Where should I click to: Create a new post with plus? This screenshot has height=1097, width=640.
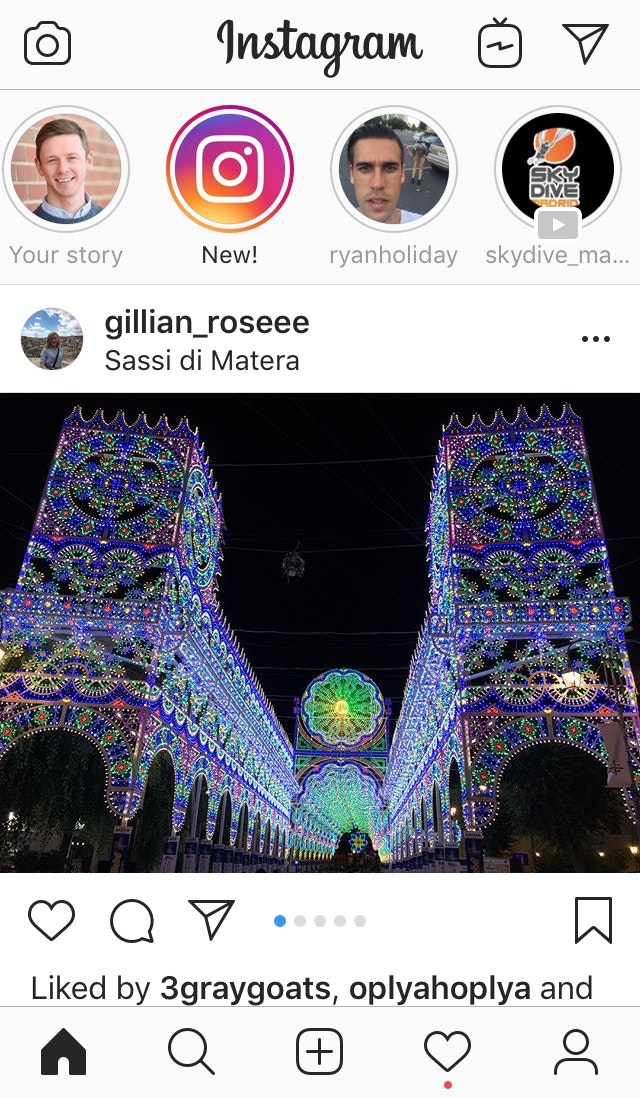[x=320, y=1052]
